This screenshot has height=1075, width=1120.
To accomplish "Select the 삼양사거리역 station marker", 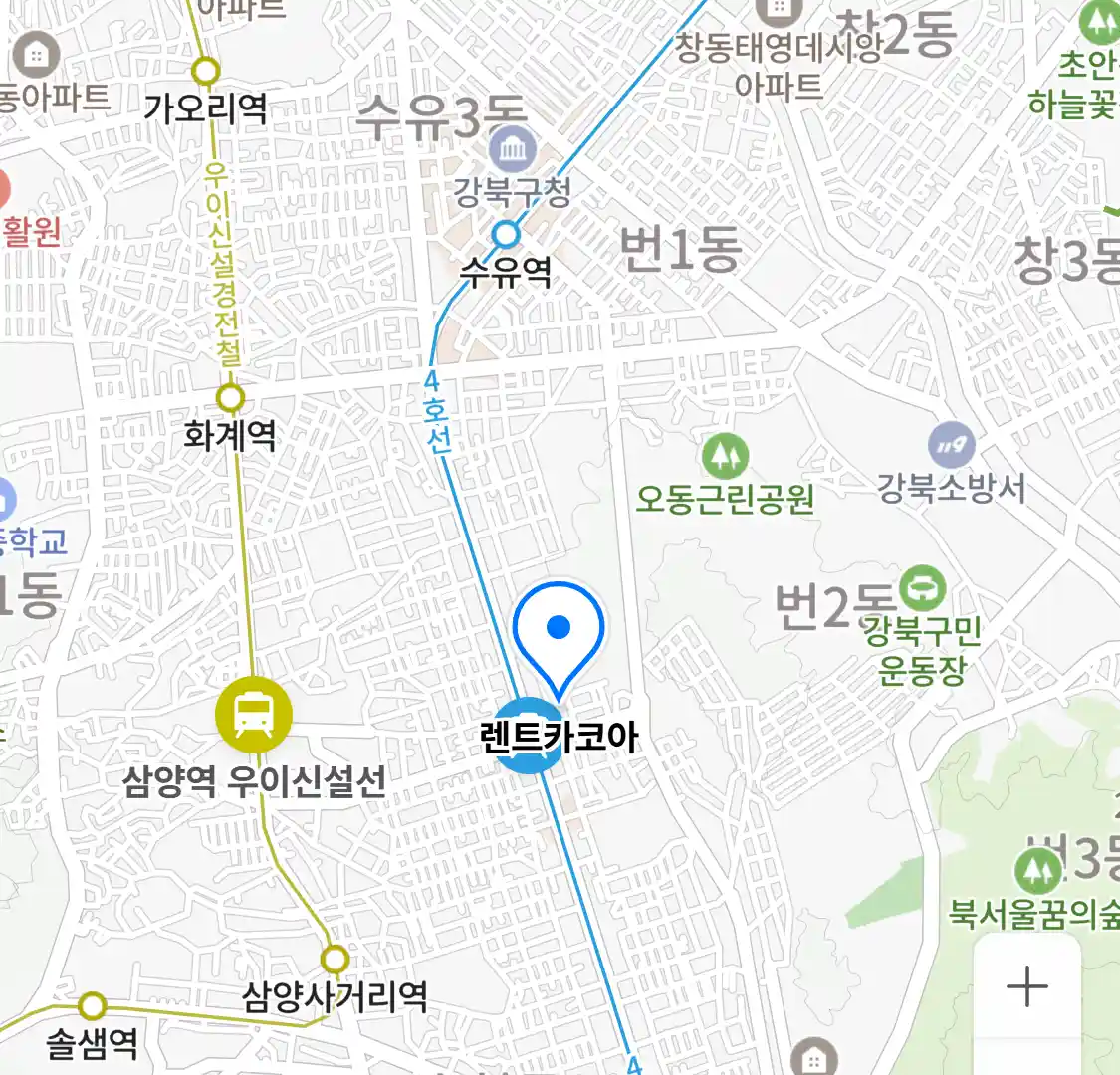I will (336, 960).
